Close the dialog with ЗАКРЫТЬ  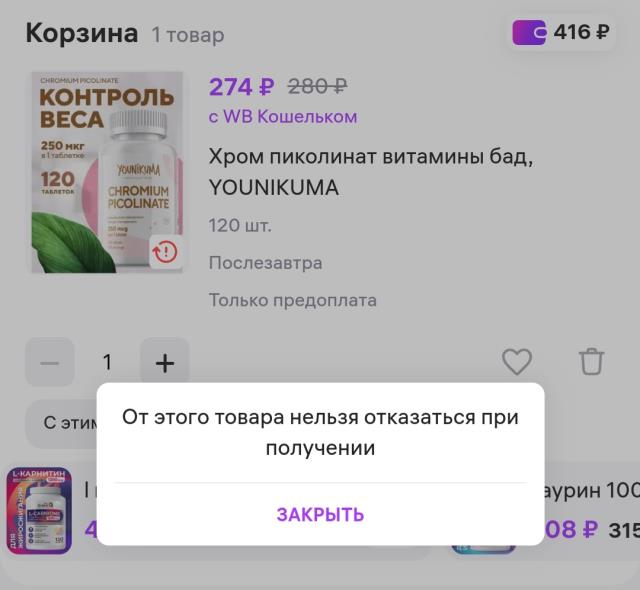(x=320, y=515)
